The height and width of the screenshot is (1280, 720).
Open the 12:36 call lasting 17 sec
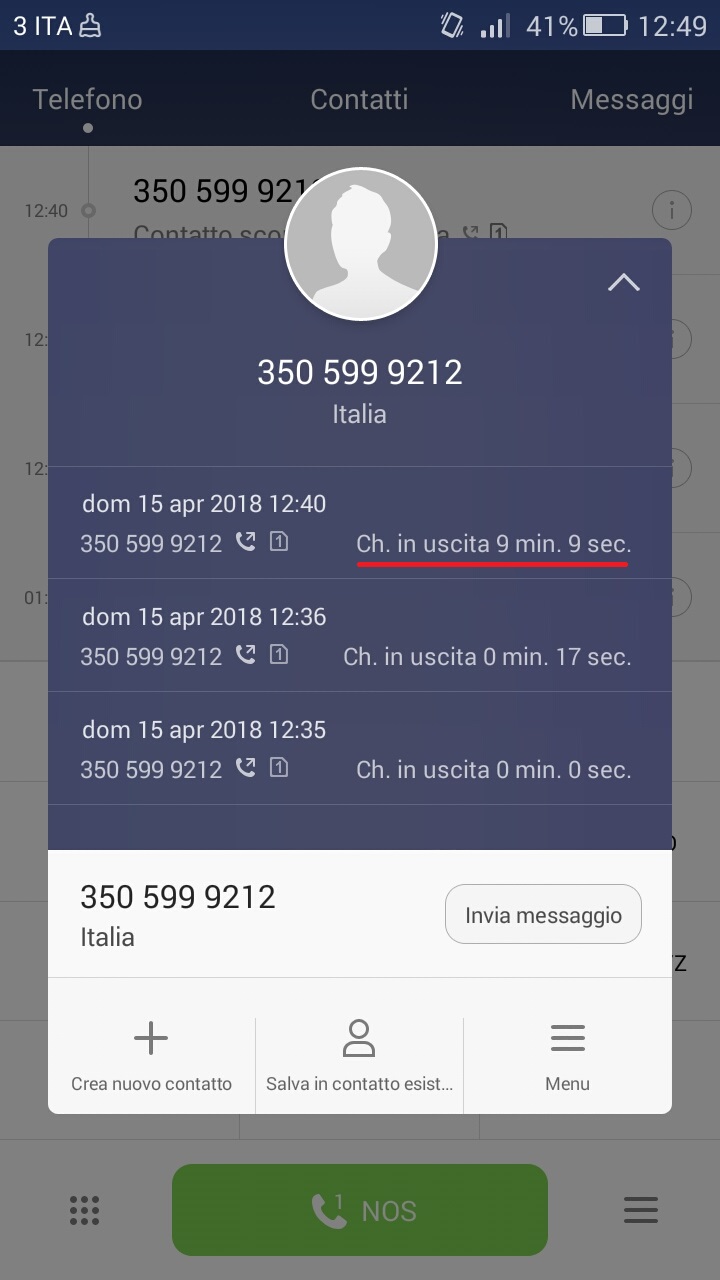click(x=359, y=636)
